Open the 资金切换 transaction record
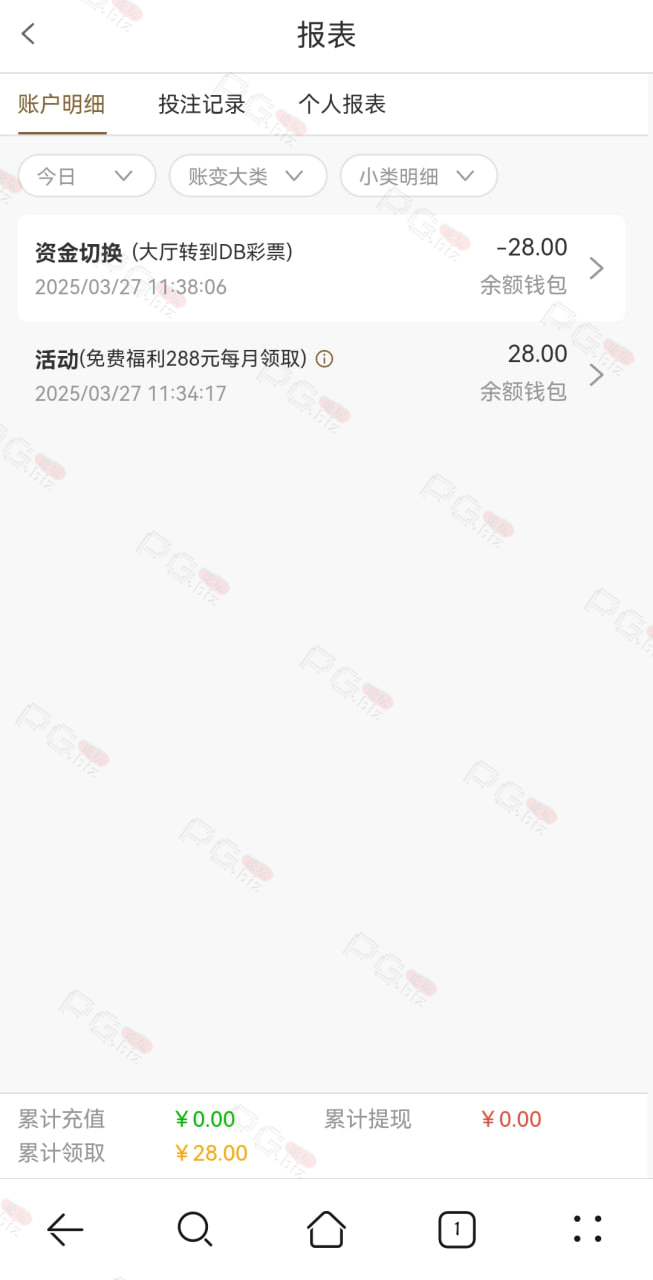The width and height of the screenshot is (653, 1280). (x=321, y=268)
